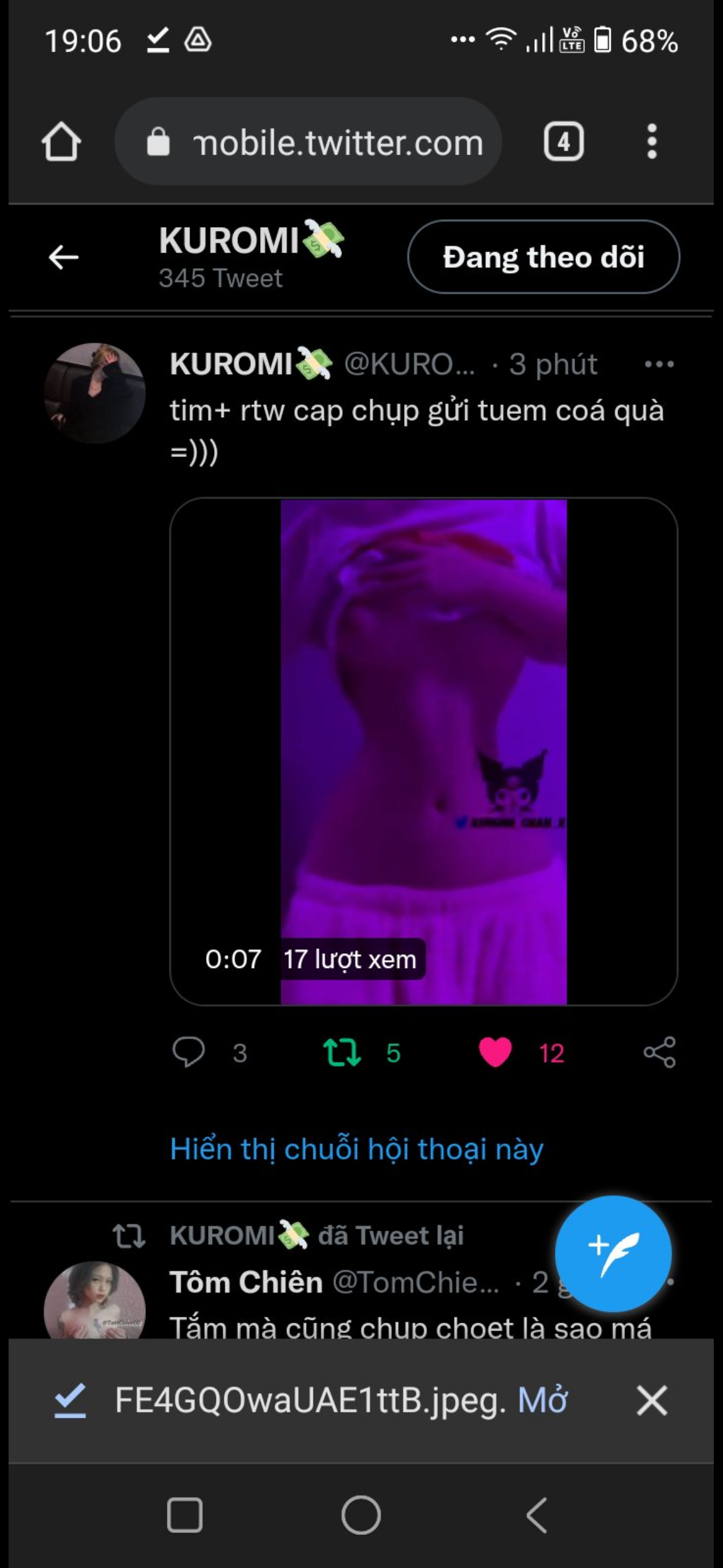Go back using the header arrow
The image size is (723, 1568).
point(64,257)
